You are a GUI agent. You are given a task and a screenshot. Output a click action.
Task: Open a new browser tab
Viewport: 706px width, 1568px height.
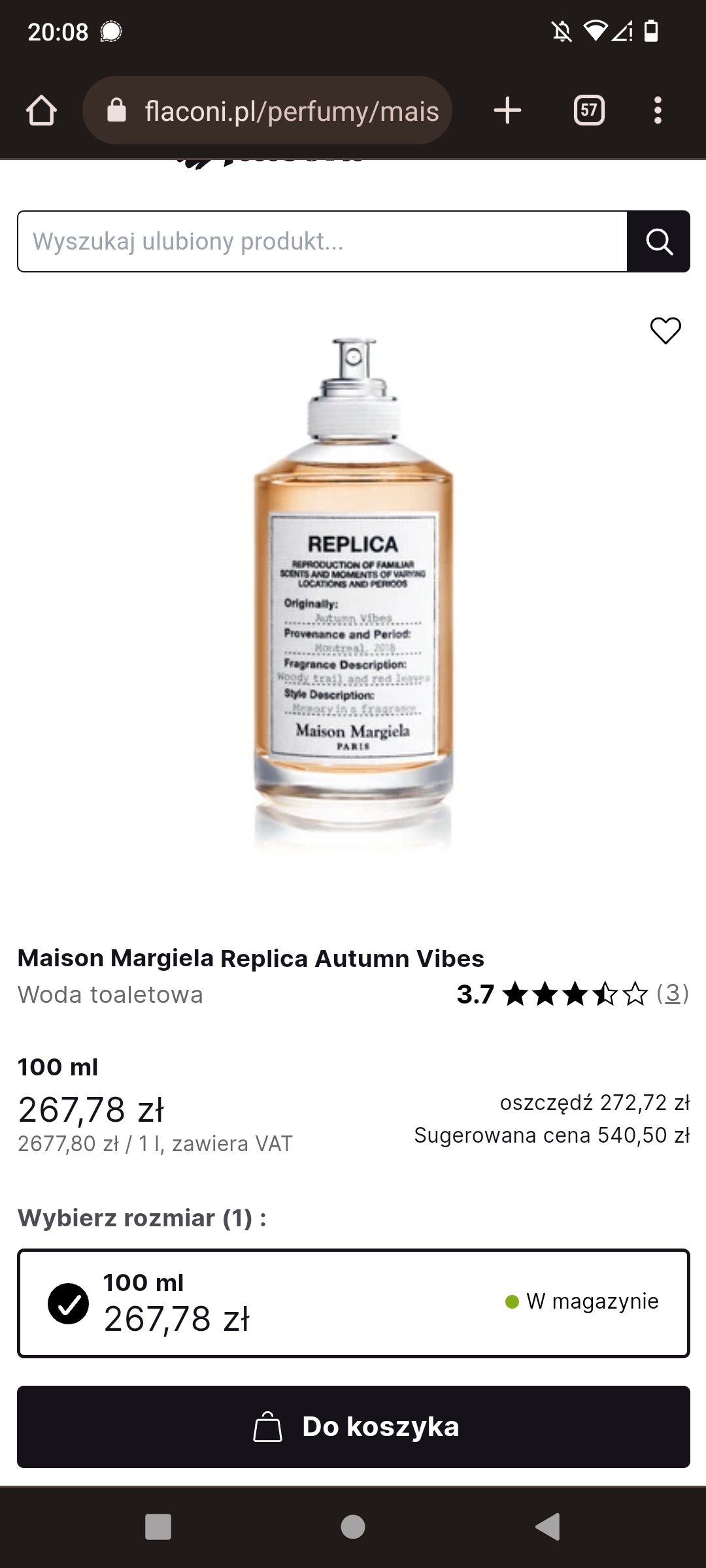[507, 110]
